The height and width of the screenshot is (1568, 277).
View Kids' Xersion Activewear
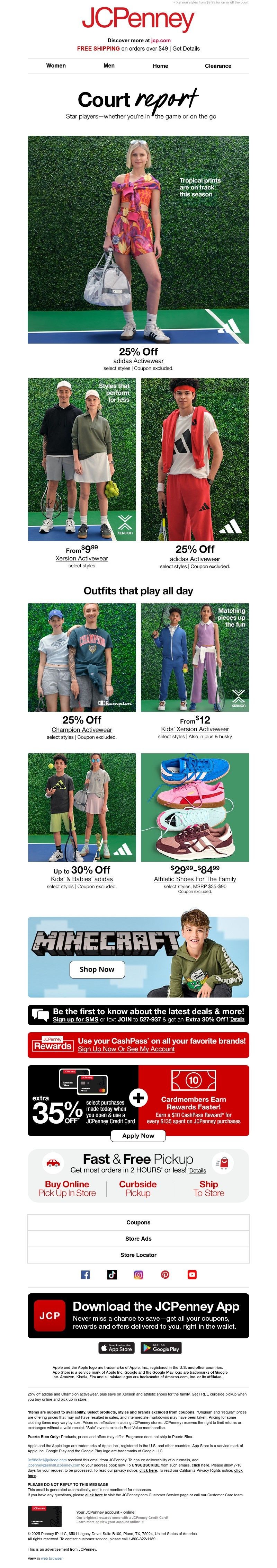(195, 729)
